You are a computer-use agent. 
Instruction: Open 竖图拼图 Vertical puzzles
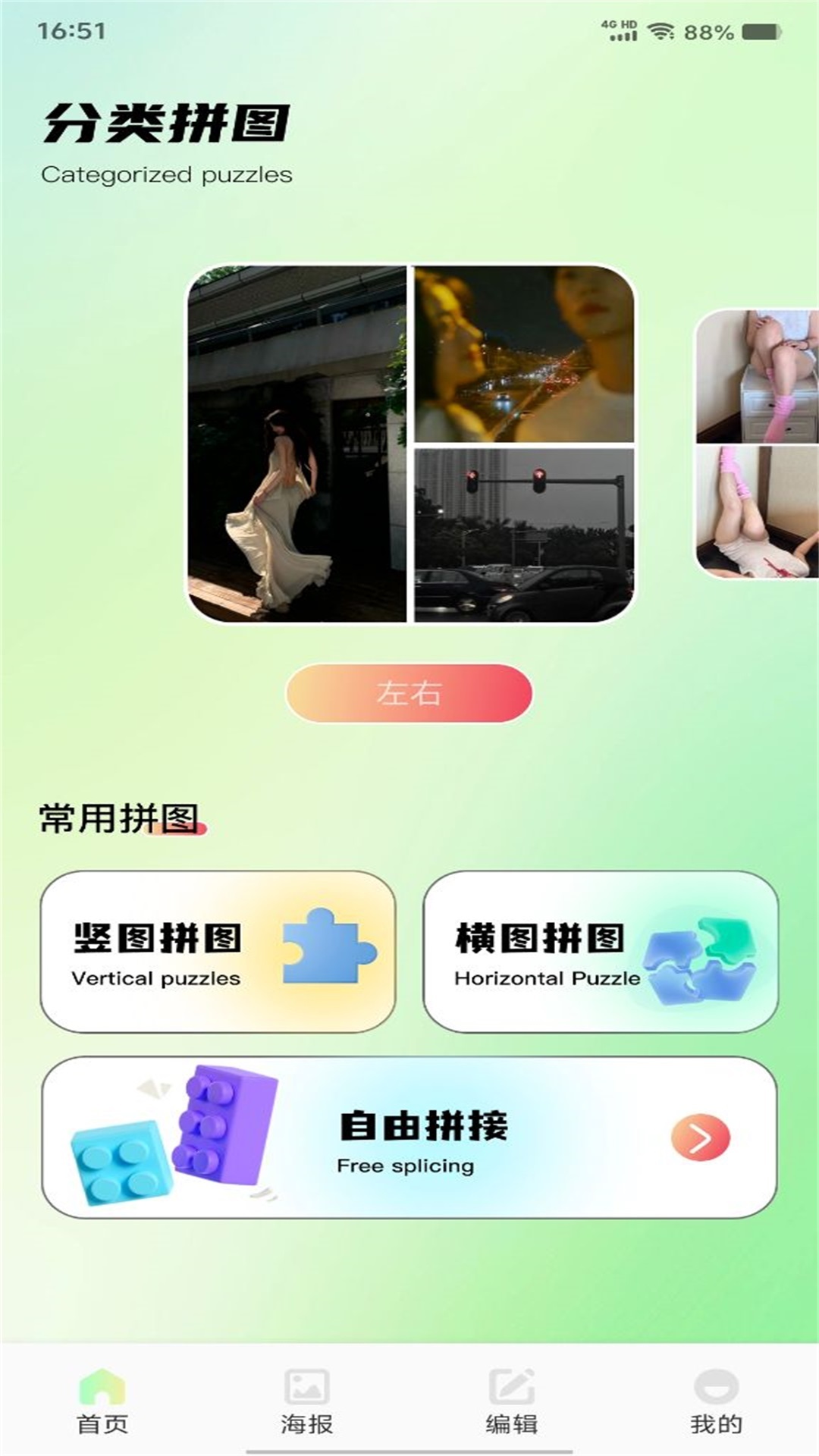(x=218, y=952)
